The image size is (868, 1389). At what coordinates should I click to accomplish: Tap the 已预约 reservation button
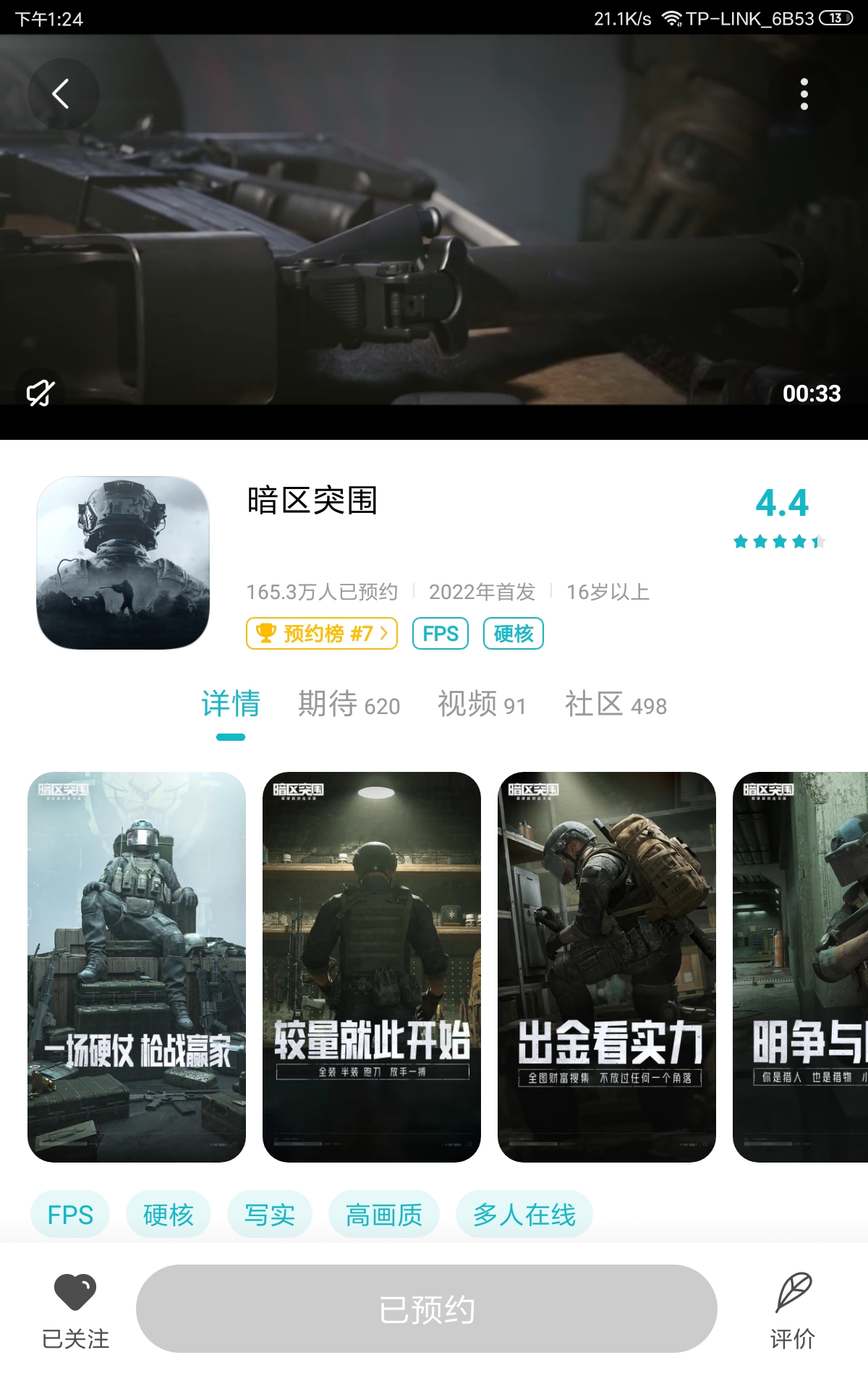point(427,1309)
